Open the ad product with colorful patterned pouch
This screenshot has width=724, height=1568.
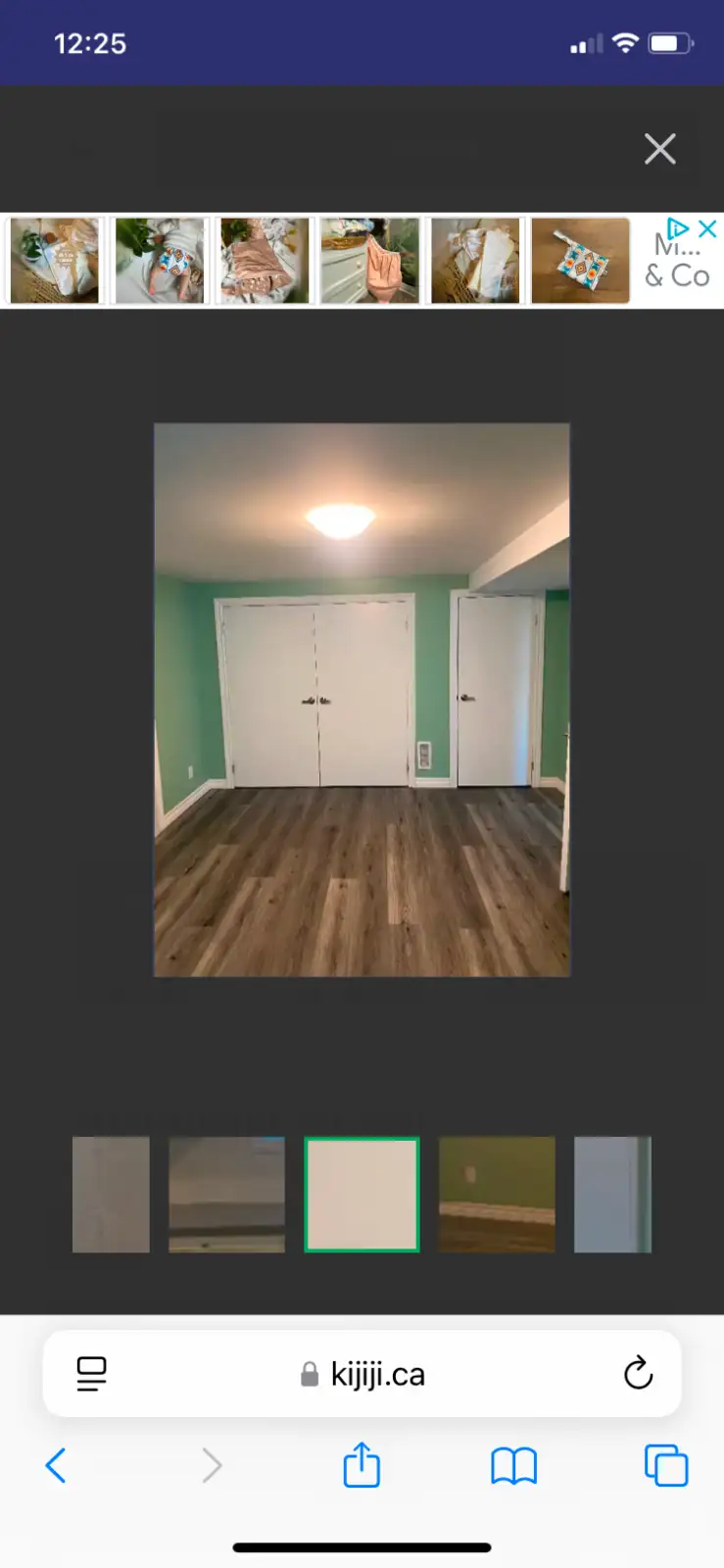tap(580, 261)
